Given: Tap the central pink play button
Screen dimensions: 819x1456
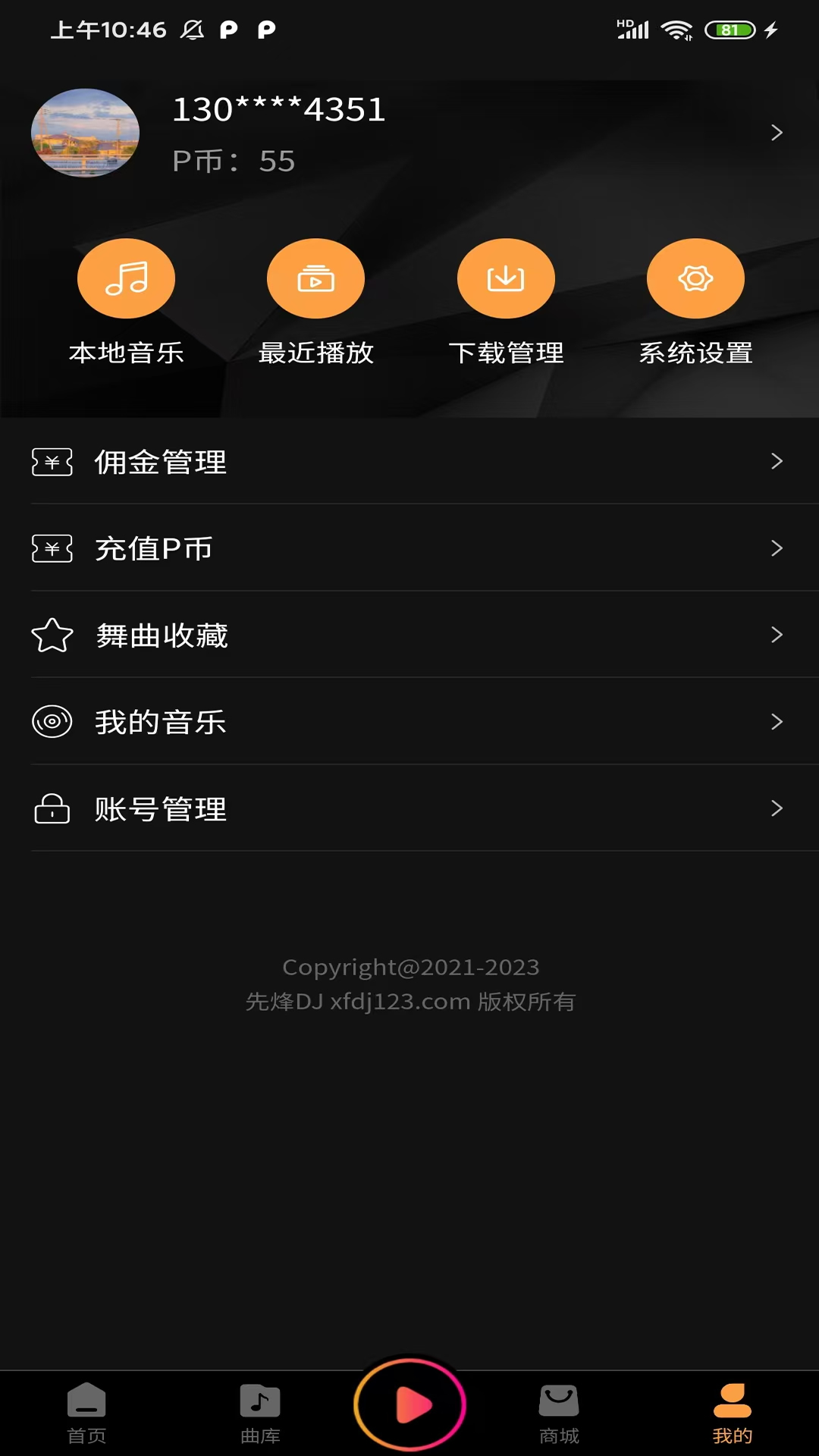Looking at the screenshot, I should tap(409, 1404).
